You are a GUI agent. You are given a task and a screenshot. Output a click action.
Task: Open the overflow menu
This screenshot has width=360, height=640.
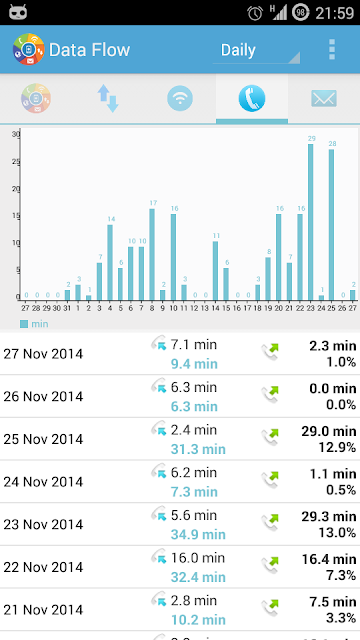[332, 50]
